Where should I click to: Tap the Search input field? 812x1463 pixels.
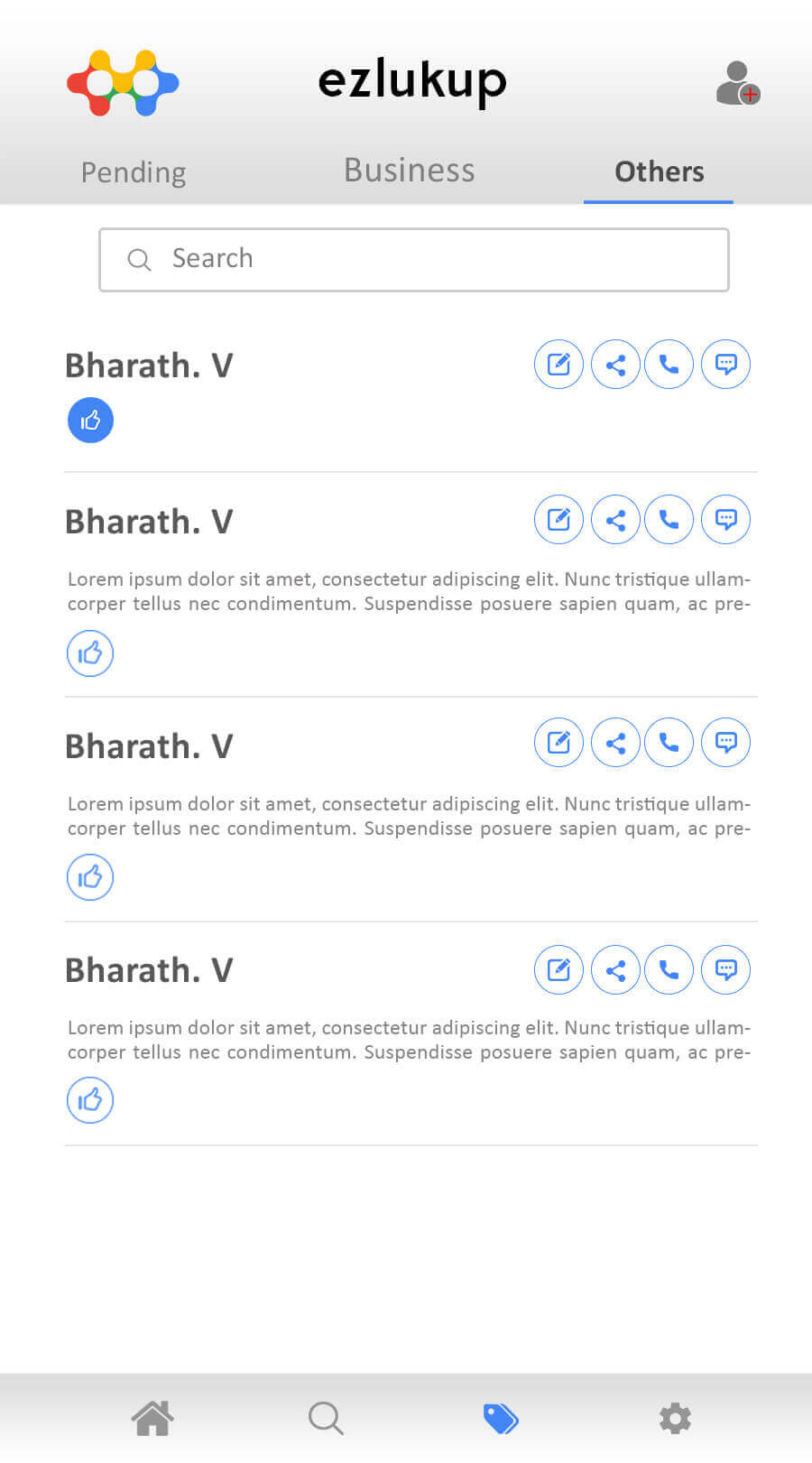[x=414, y=260]
